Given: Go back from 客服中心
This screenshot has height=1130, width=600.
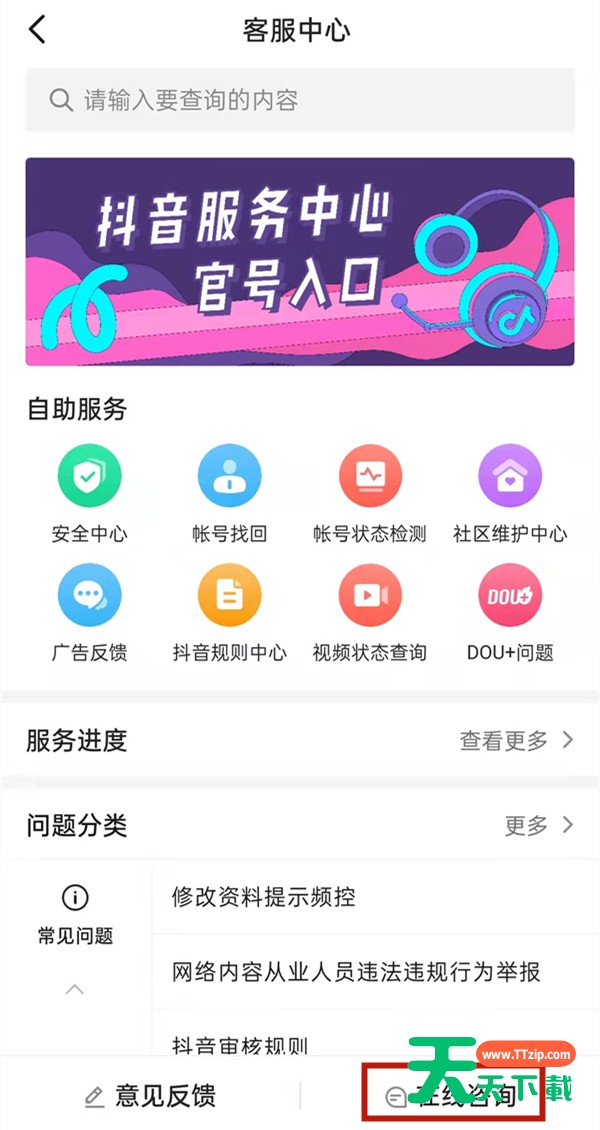Looking at the screenshot, I should 37,30.
